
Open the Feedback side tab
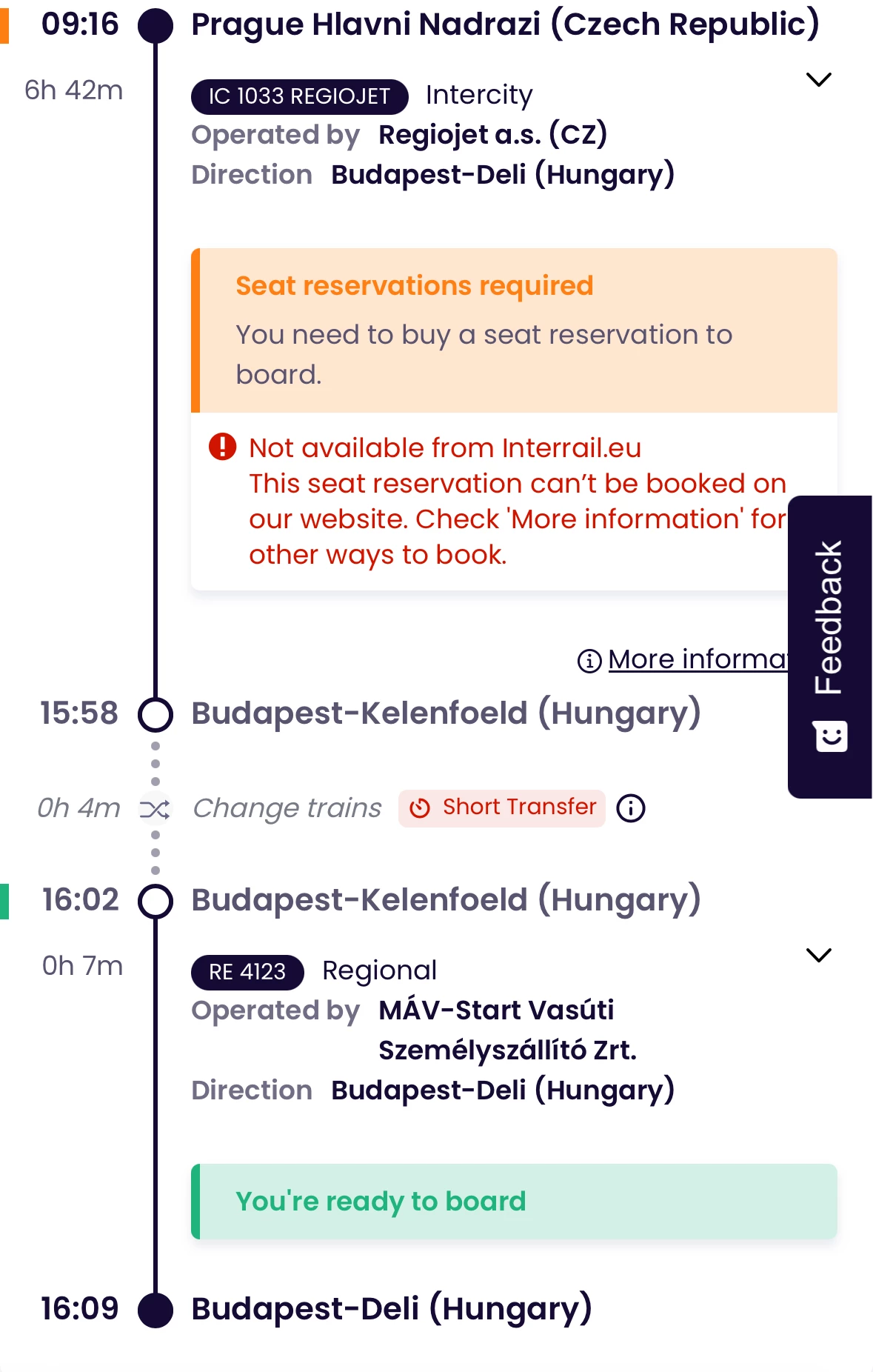pyautogui.click(x=829, y=646)
